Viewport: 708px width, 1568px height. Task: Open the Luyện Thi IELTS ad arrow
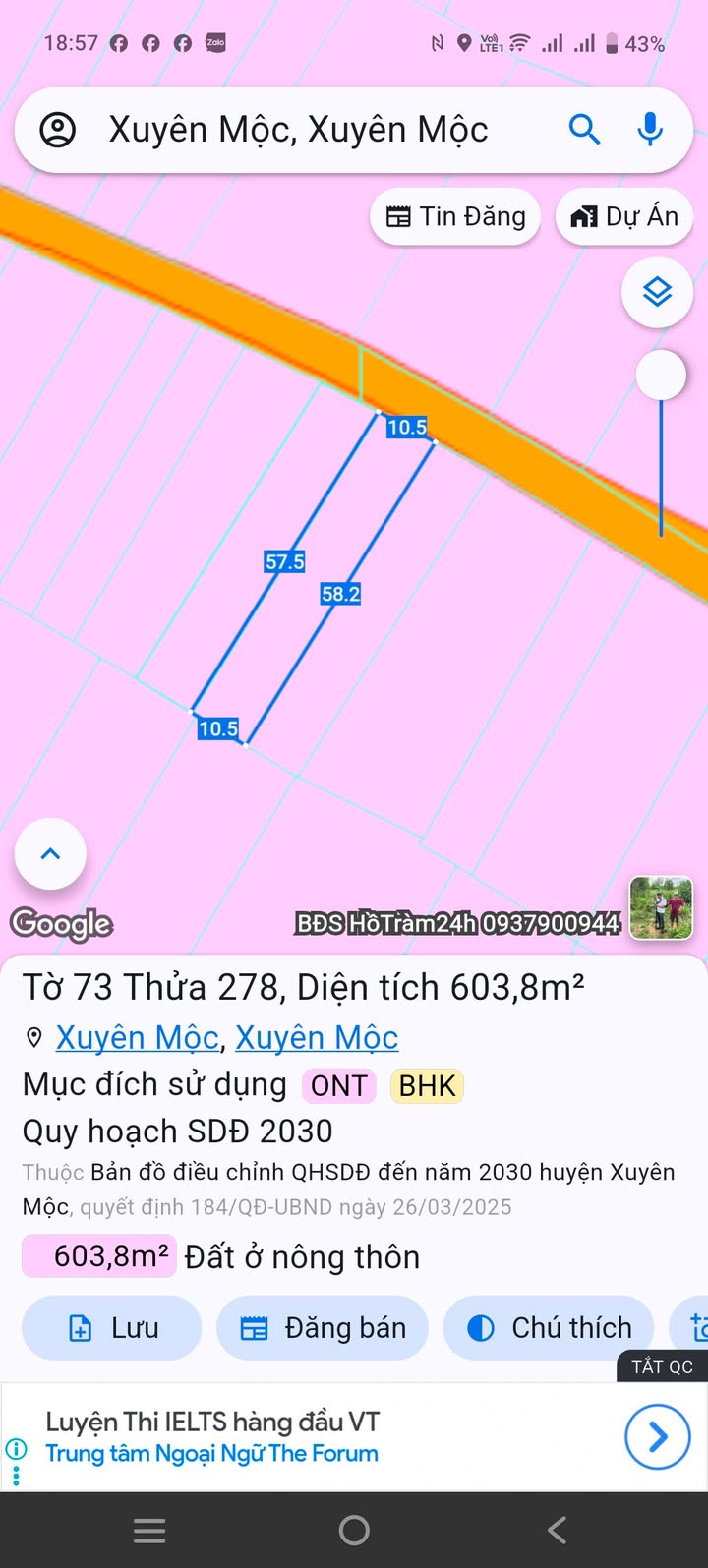657,1436
